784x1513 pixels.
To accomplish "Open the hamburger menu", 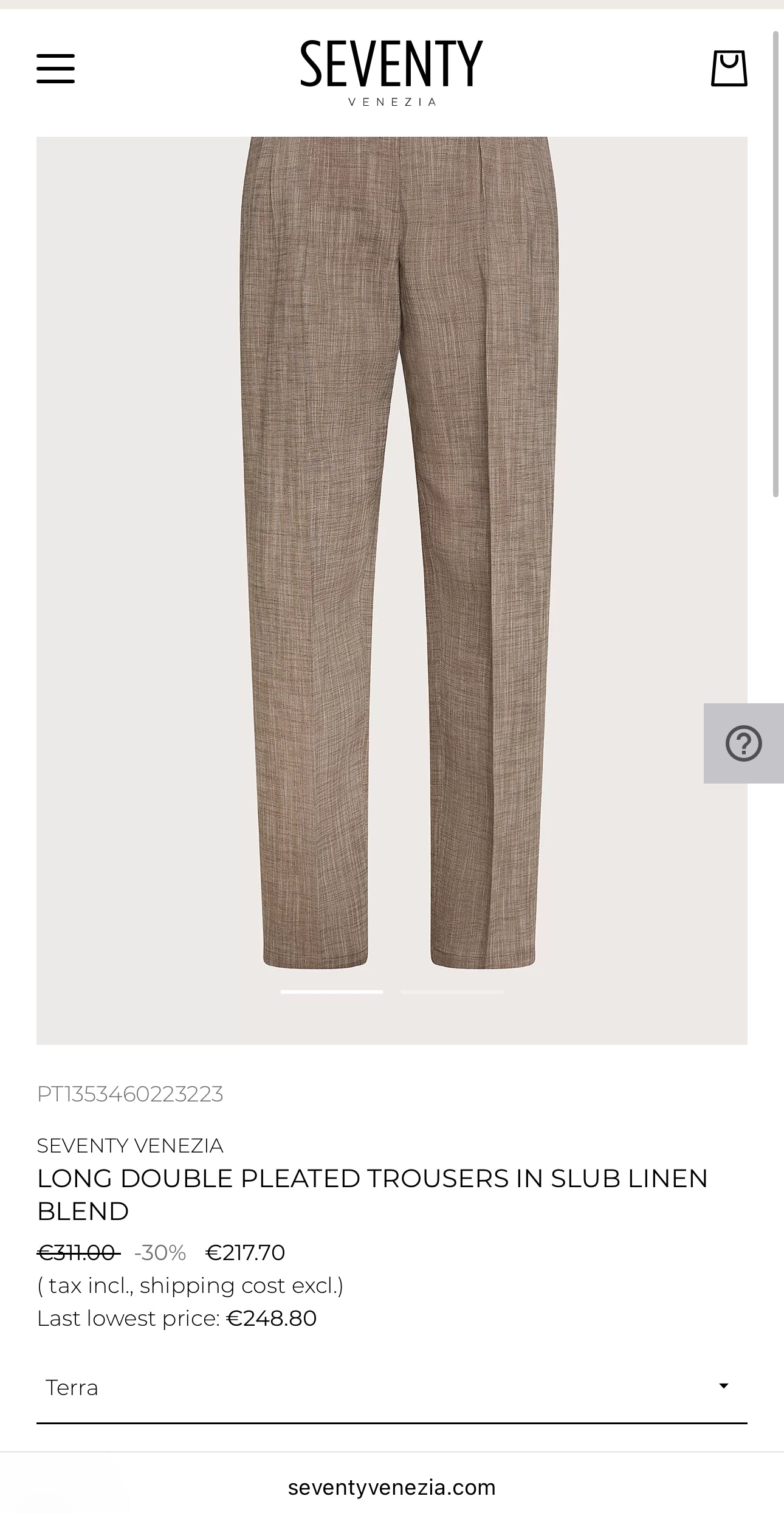I will (x=55, y=68).
